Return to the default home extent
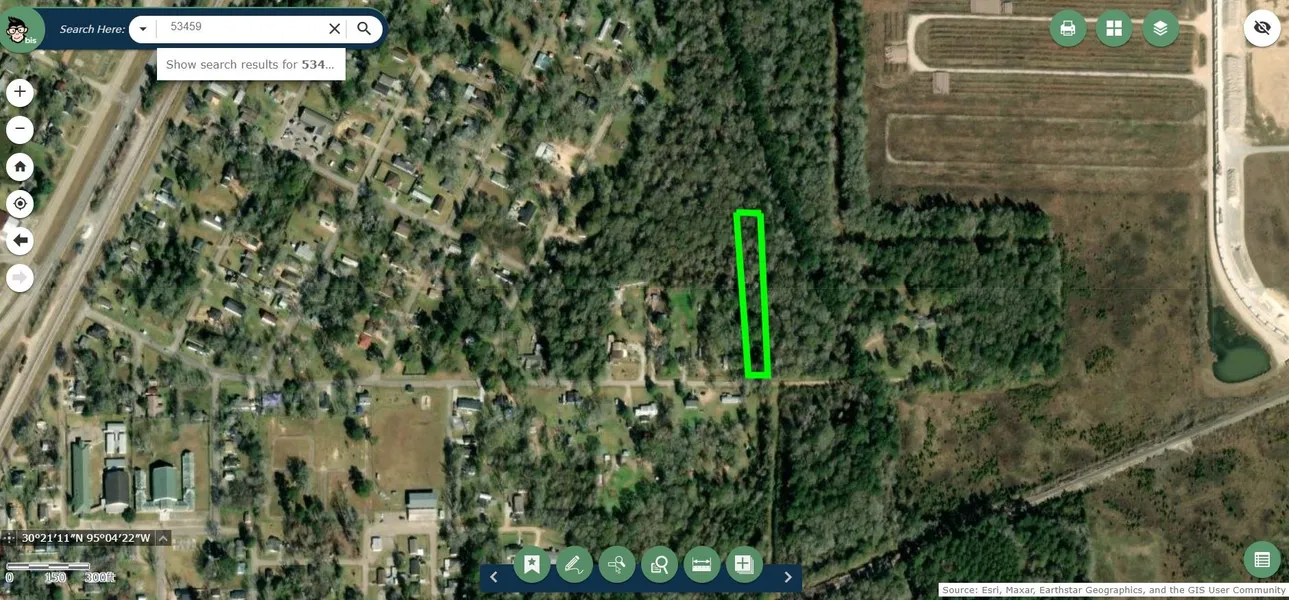This screenshot has height=600, width=1289. [20, 166]
